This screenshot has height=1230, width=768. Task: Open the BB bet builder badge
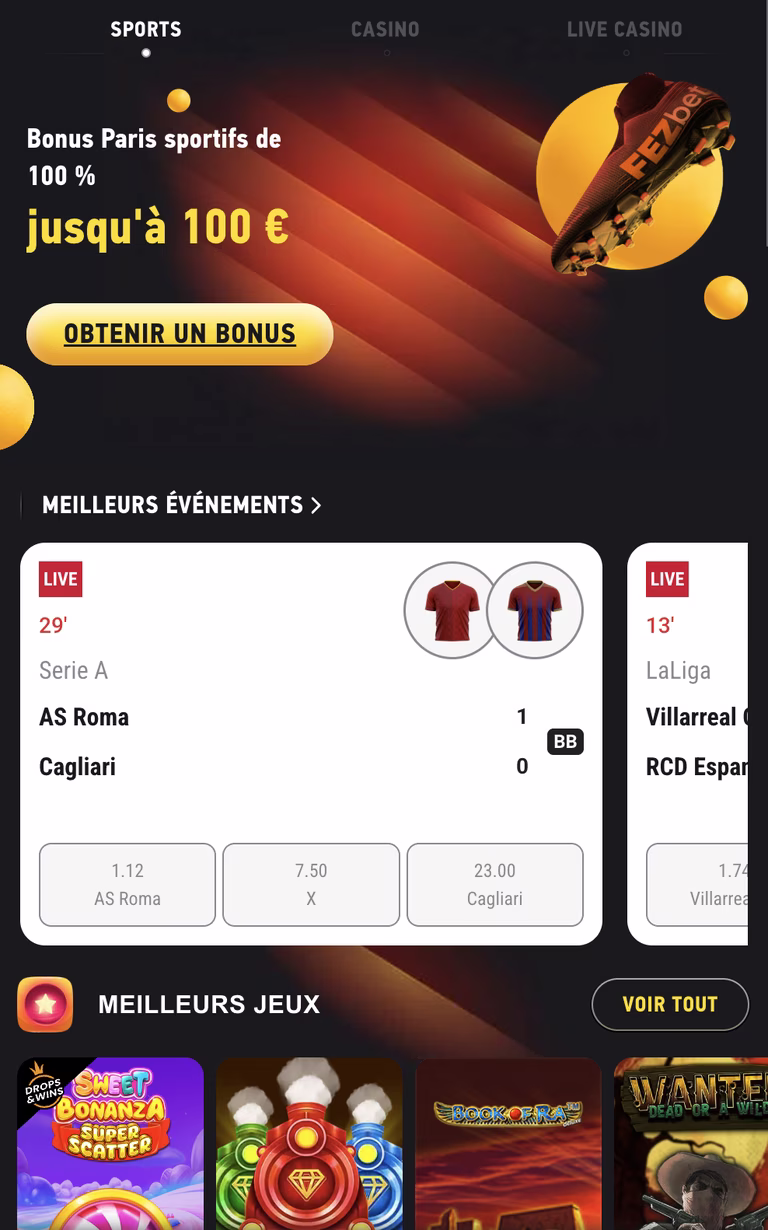pyautogui.click(x=565, y=742)
